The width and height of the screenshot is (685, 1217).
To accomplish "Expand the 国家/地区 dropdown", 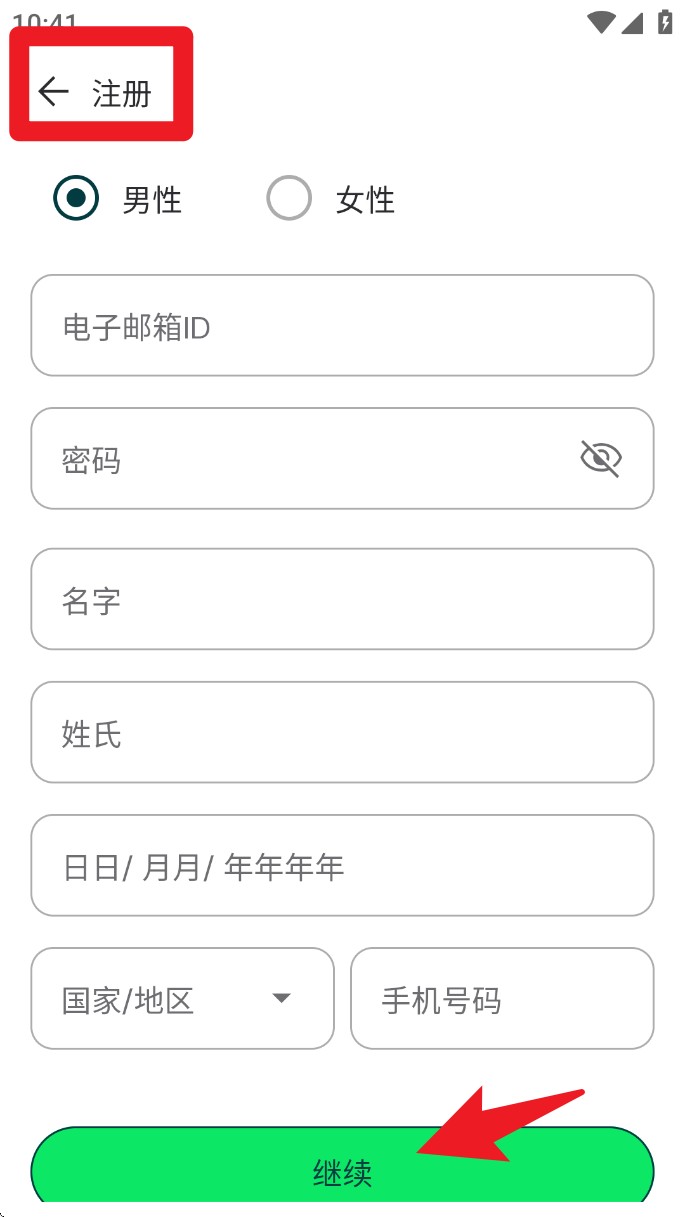I will (x=182, y=999).
